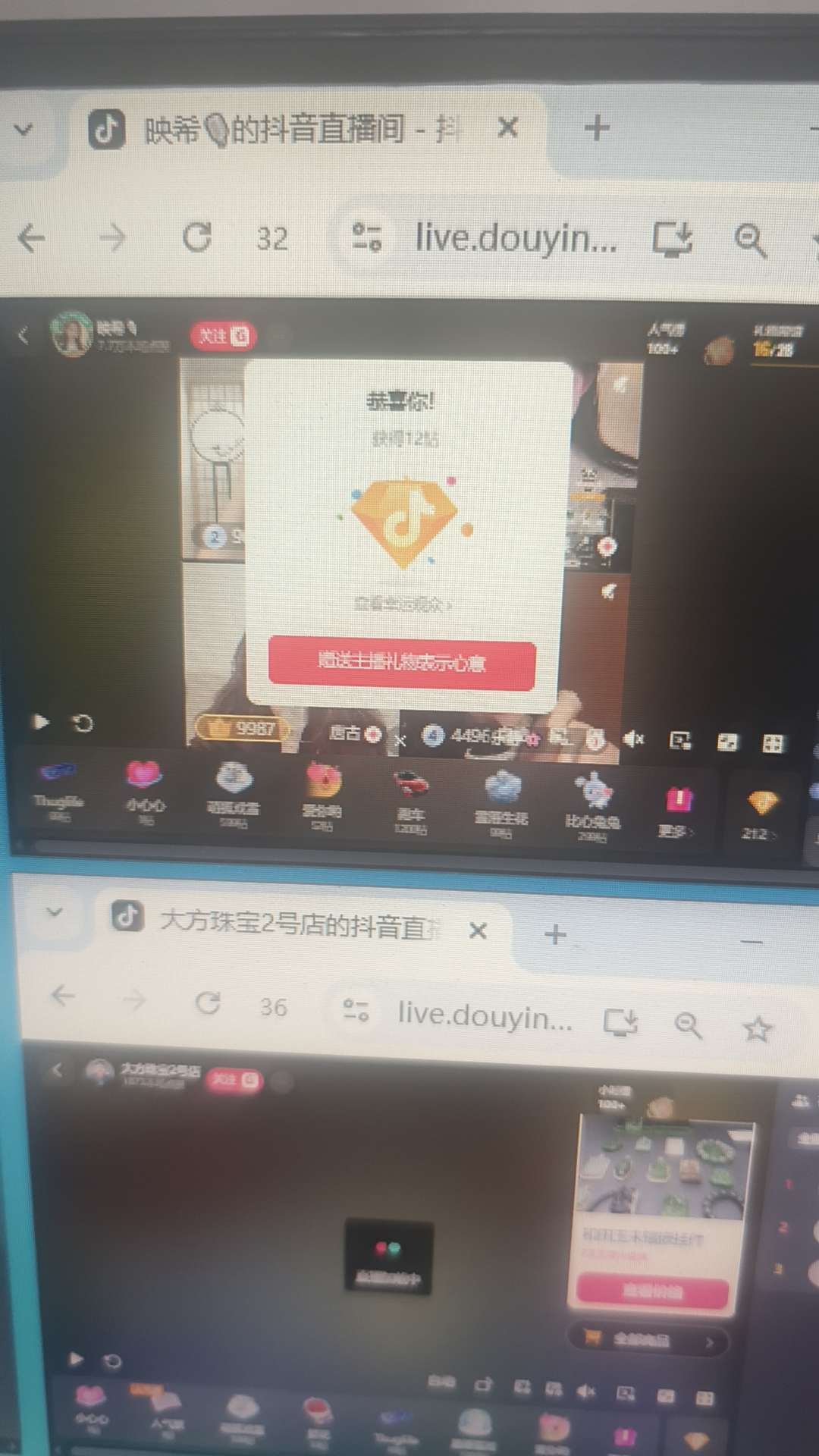Tap 赠送主播礼物表示心意 in the reward dialog
The width and height of the screenshot is (819, 1456).
(402, 662)
